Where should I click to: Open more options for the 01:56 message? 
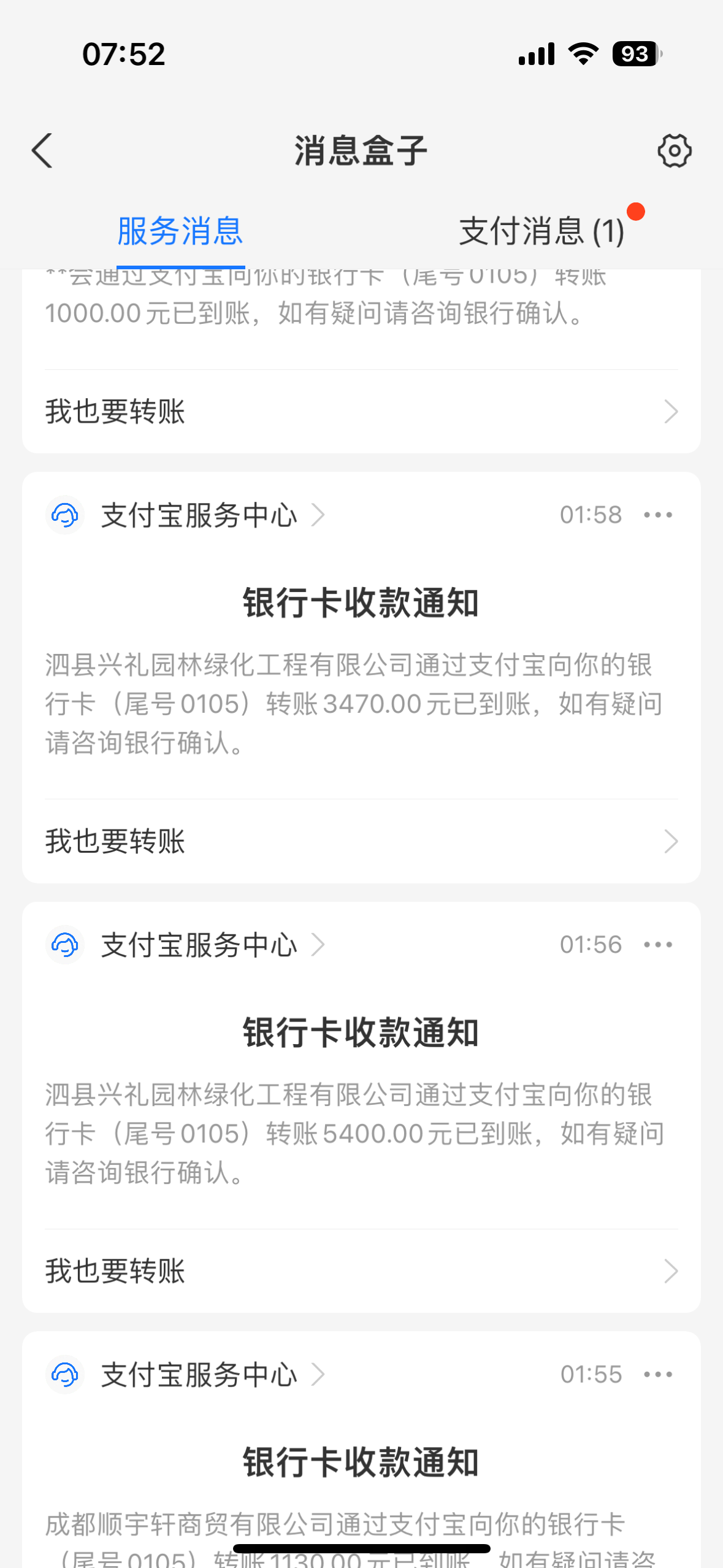coord(658,945)
